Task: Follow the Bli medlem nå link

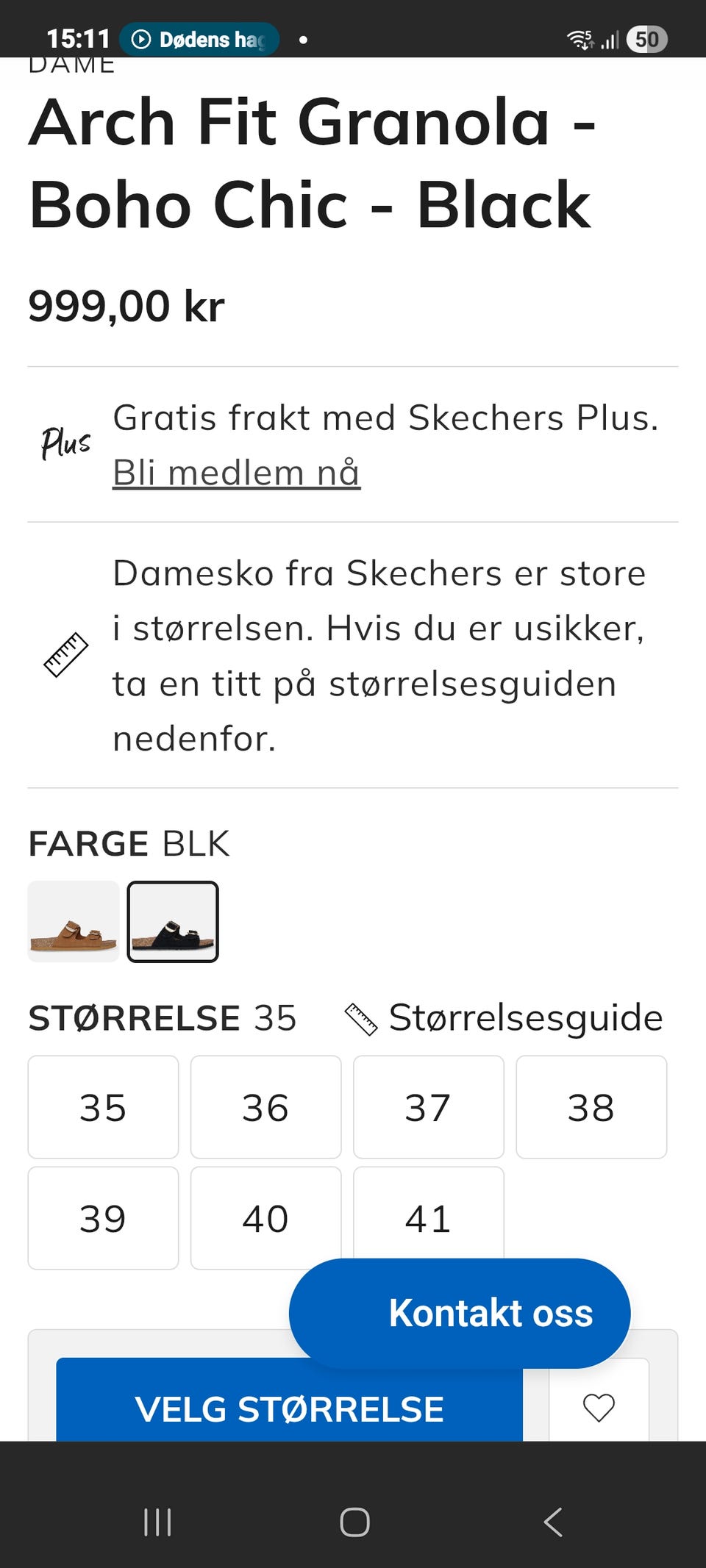Action: pyautogui.click(x=236, y=471)
